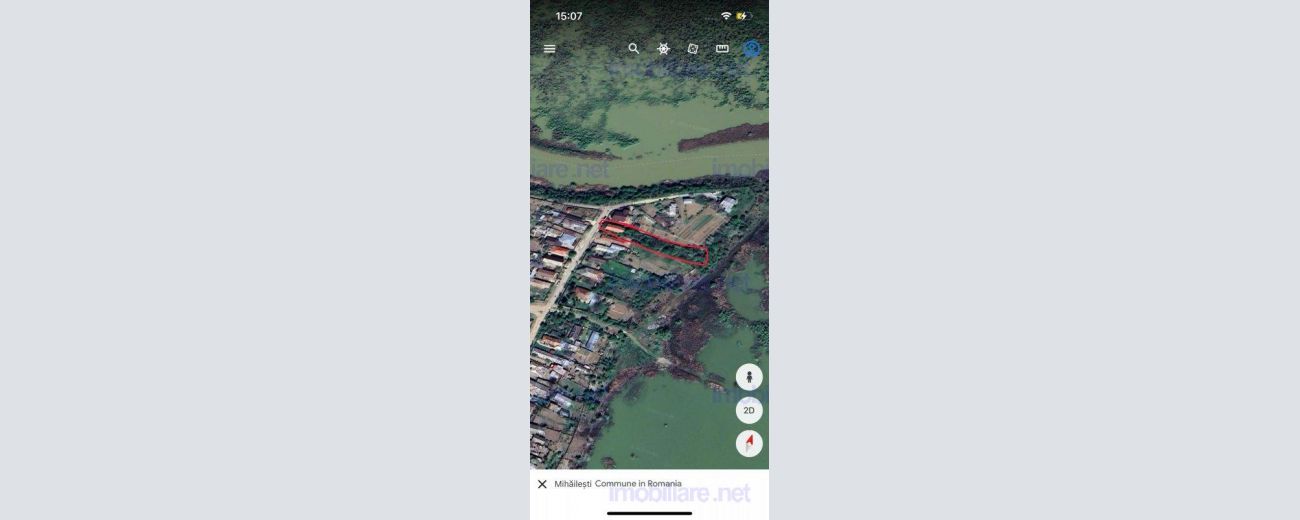Open the Mihăilești commune details card

(618, 484)
